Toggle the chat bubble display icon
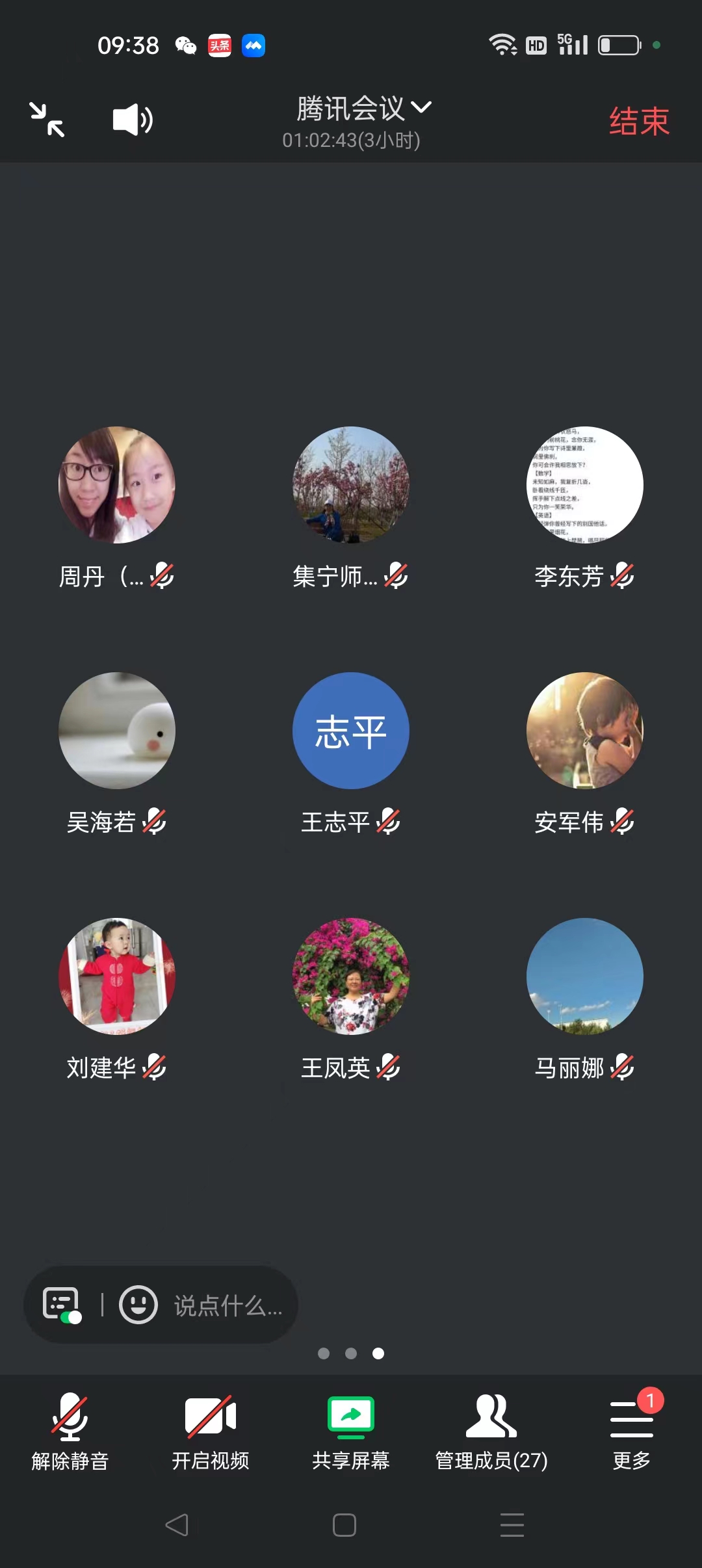The width and height of the screenshot is (702, 1568). point(61,1305)
